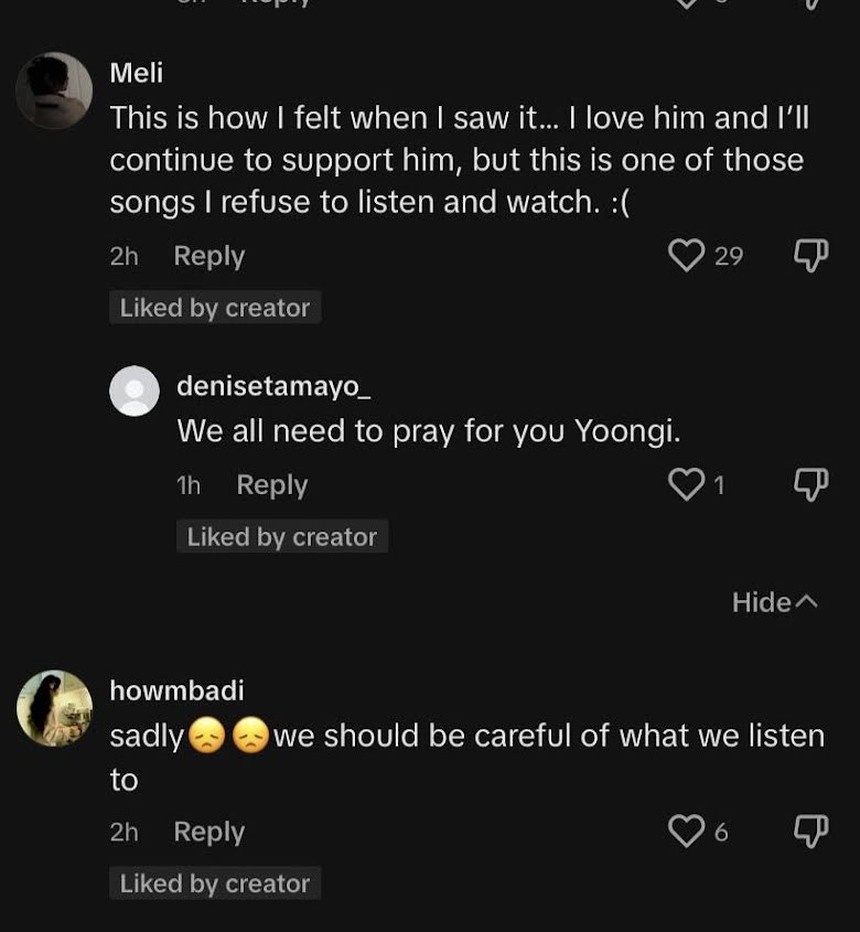This screenshot has width=860, height=932.
Task: Dislike denisetamayo_'s reply
Action: (x=811, y=485)
